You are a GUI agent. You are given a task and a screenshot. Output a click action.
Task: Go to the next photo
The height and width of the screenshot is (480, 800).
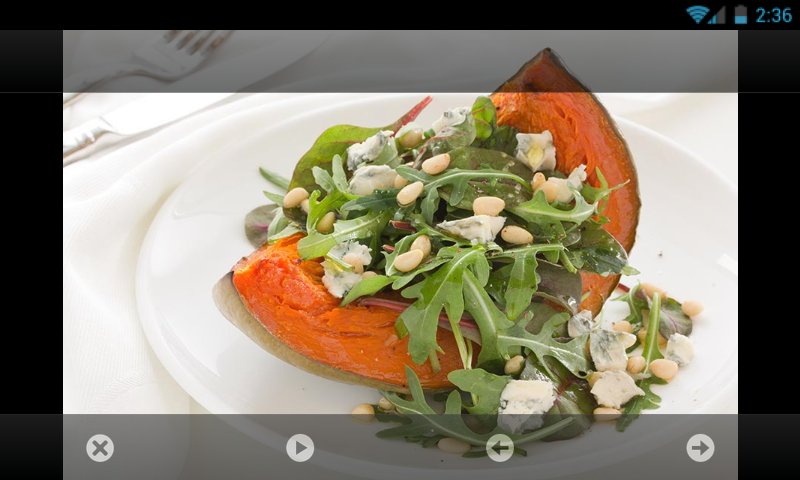700,448
